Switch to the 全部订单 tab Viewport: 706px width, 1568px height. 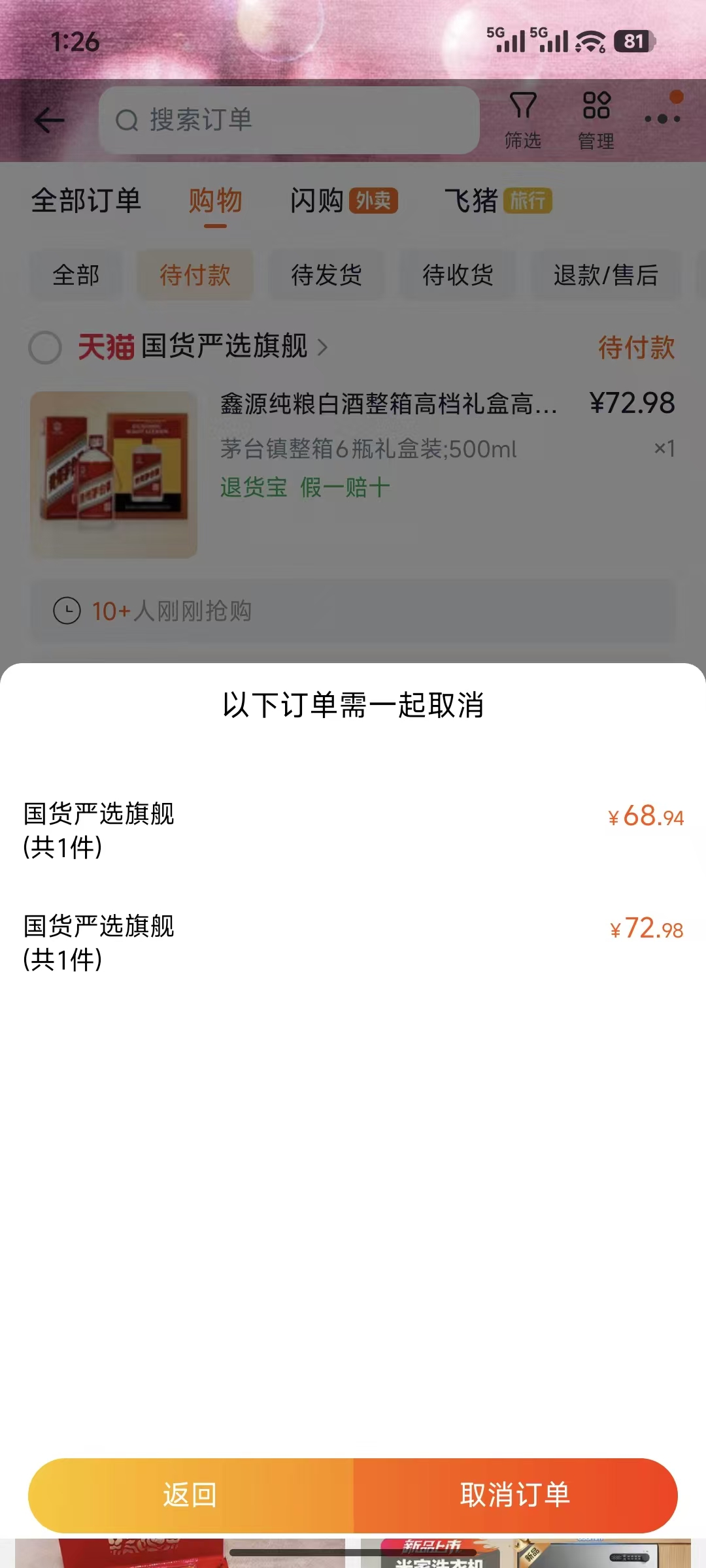(86, 201)
